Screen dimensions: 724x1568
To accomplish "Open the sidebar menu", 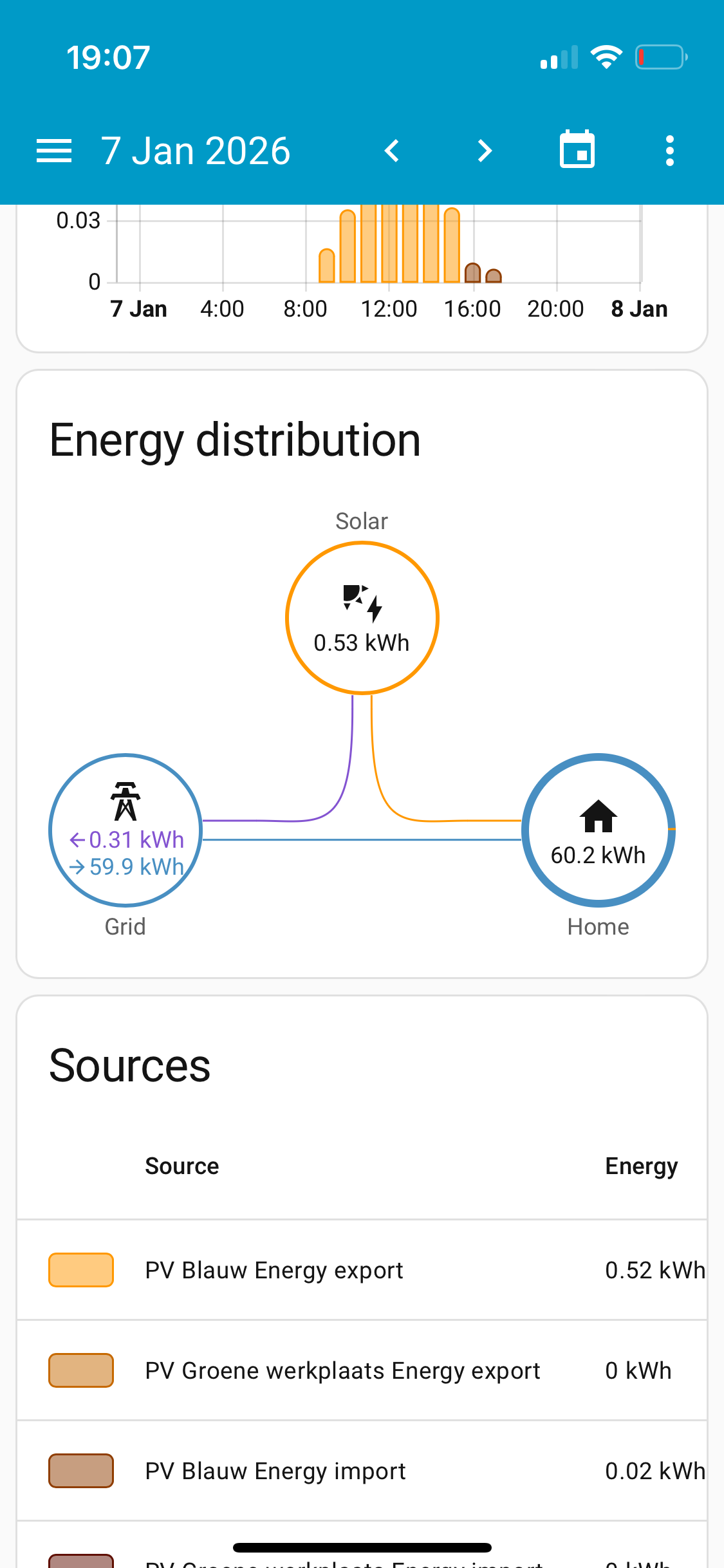I will 54,151.
